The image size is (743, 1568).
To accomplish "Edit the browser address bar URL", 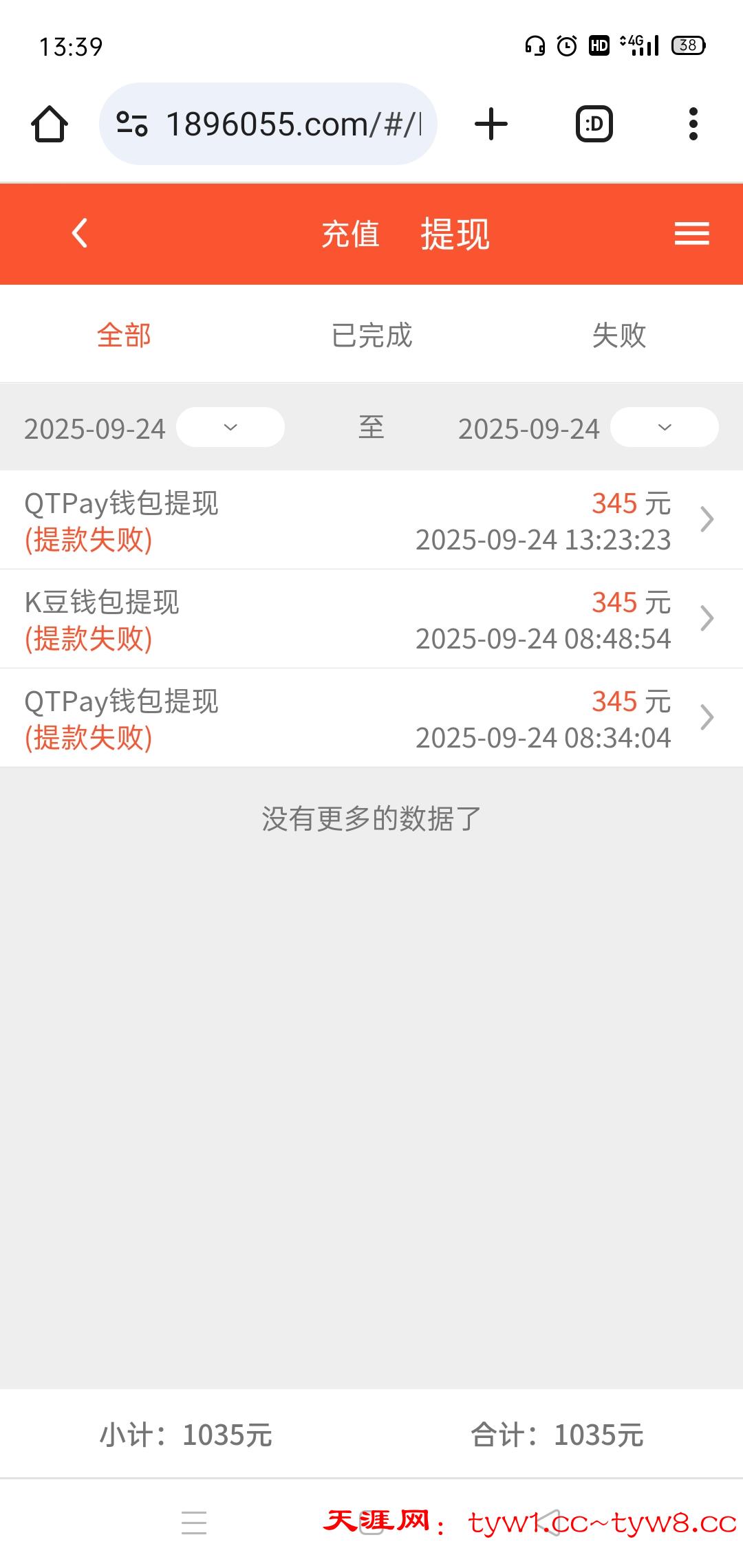I will pos(292,124).
